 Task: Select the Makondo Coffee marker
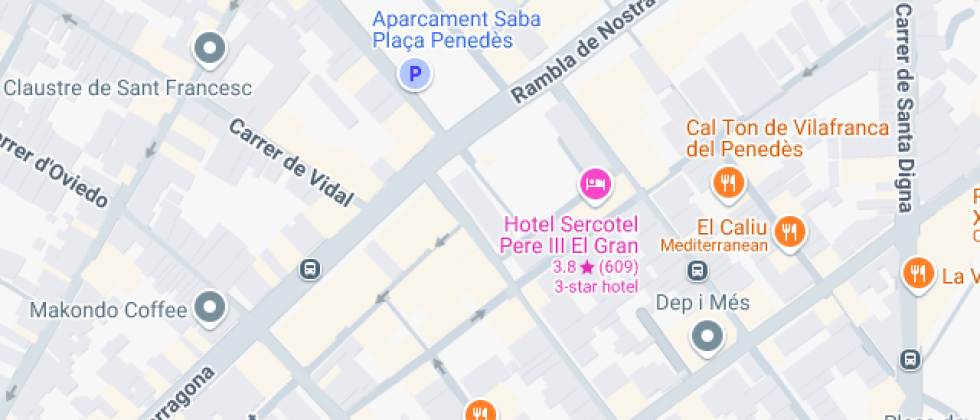tap(210, 308)
